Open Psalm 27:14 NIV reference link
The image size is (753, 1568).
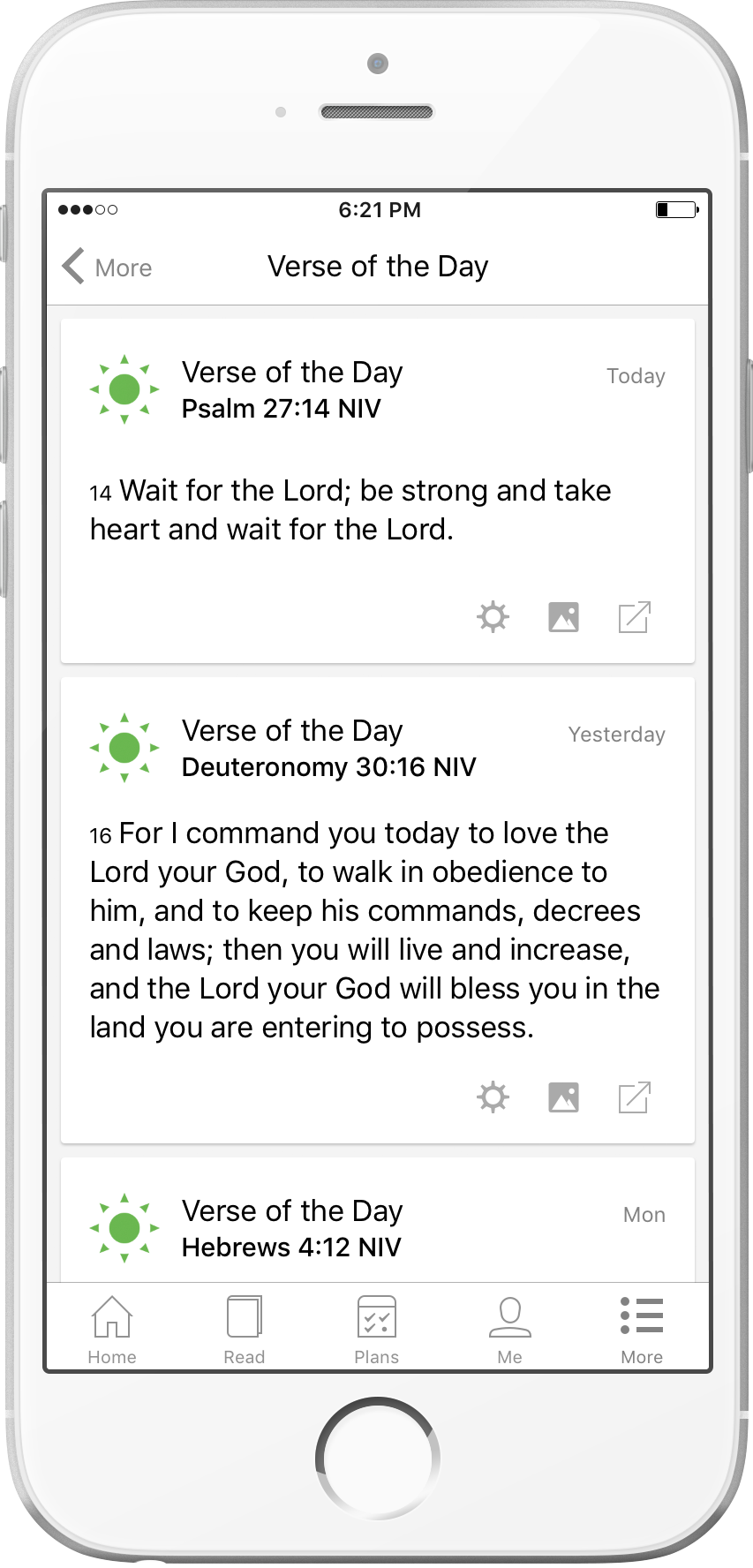pos(280,409)
